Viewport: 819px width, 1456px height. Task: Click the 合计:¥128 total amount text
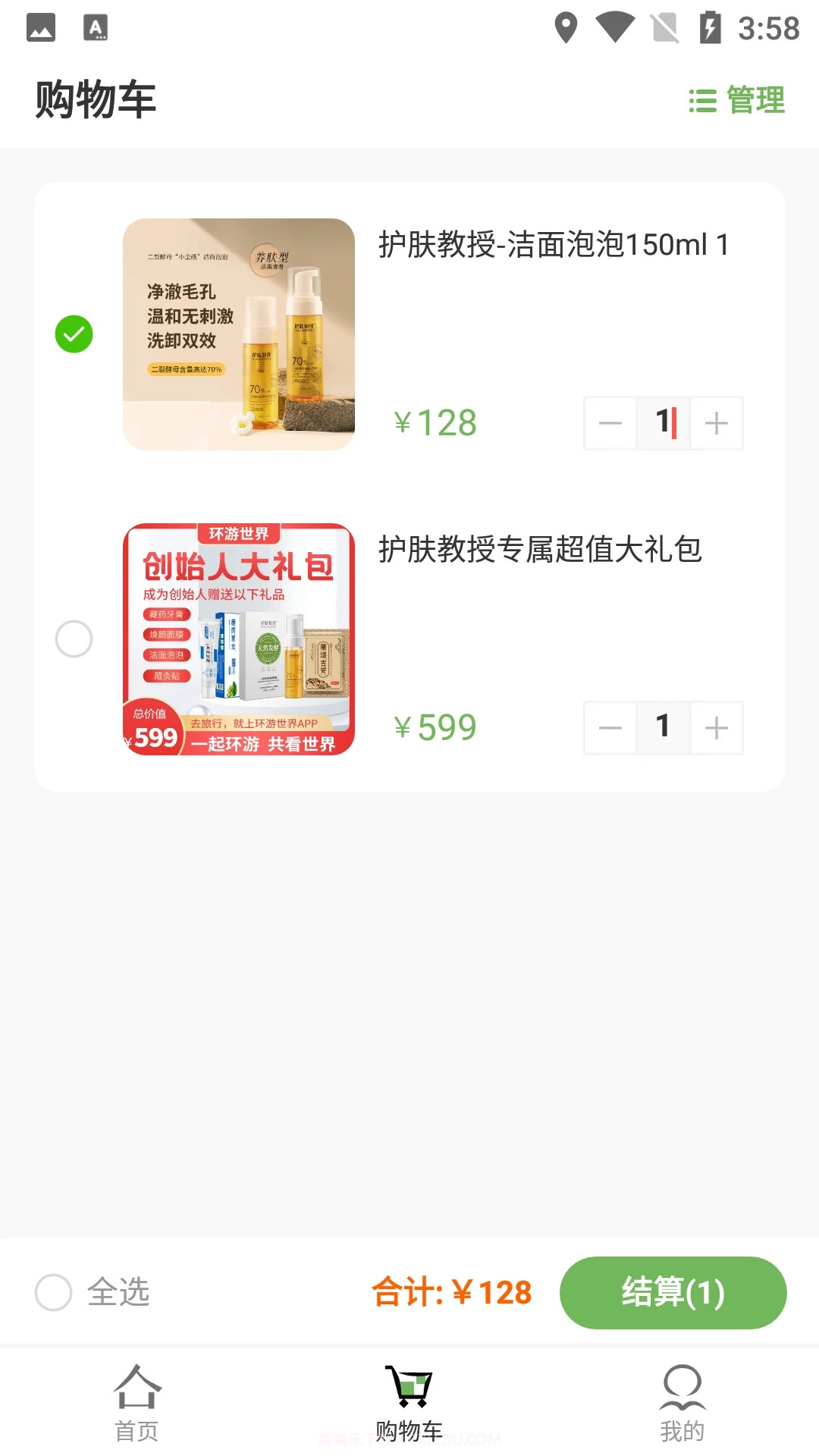(x=453, y=1293)
